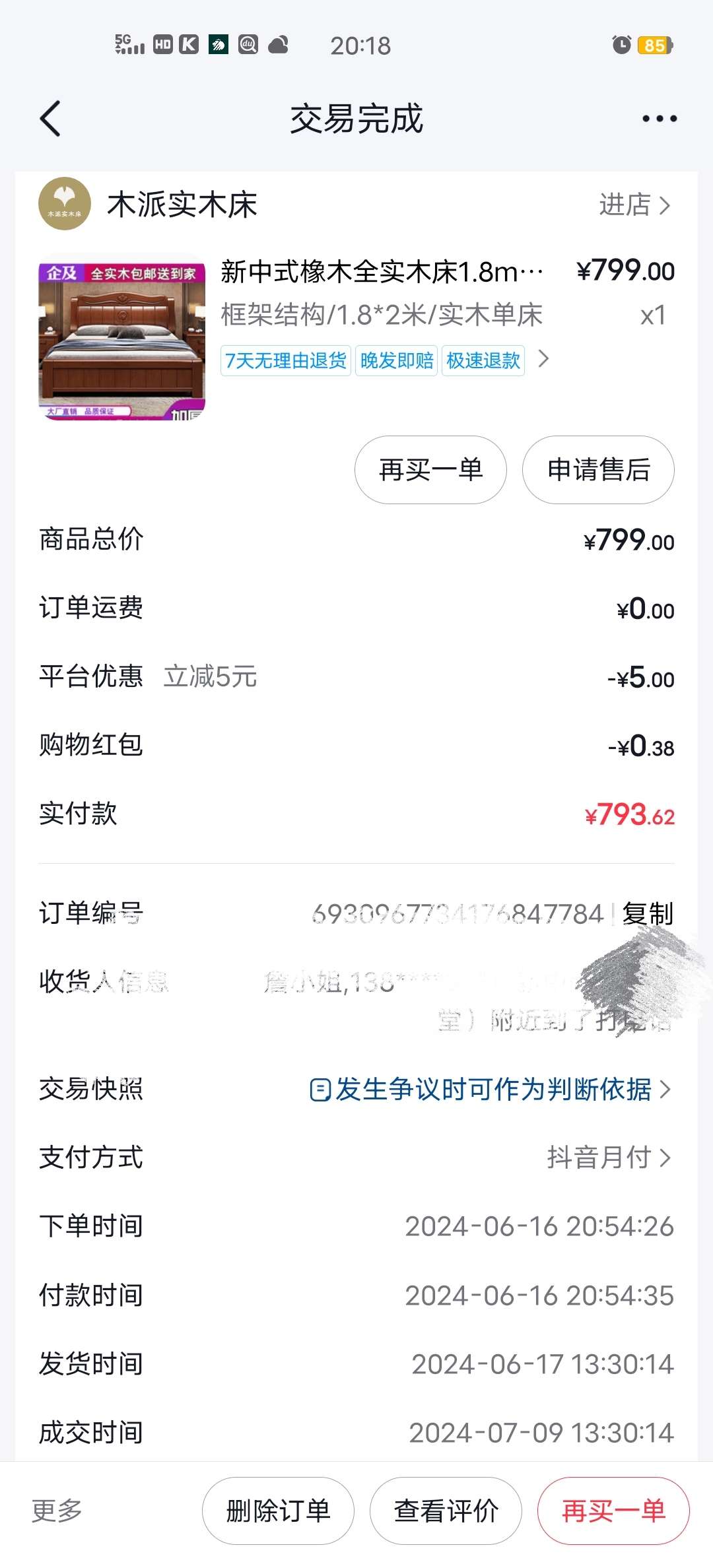Open the 新中式橡木全实木床 product thumbnail
The height and width of the screenshot is (1568, 713).
tap(121, 337)
